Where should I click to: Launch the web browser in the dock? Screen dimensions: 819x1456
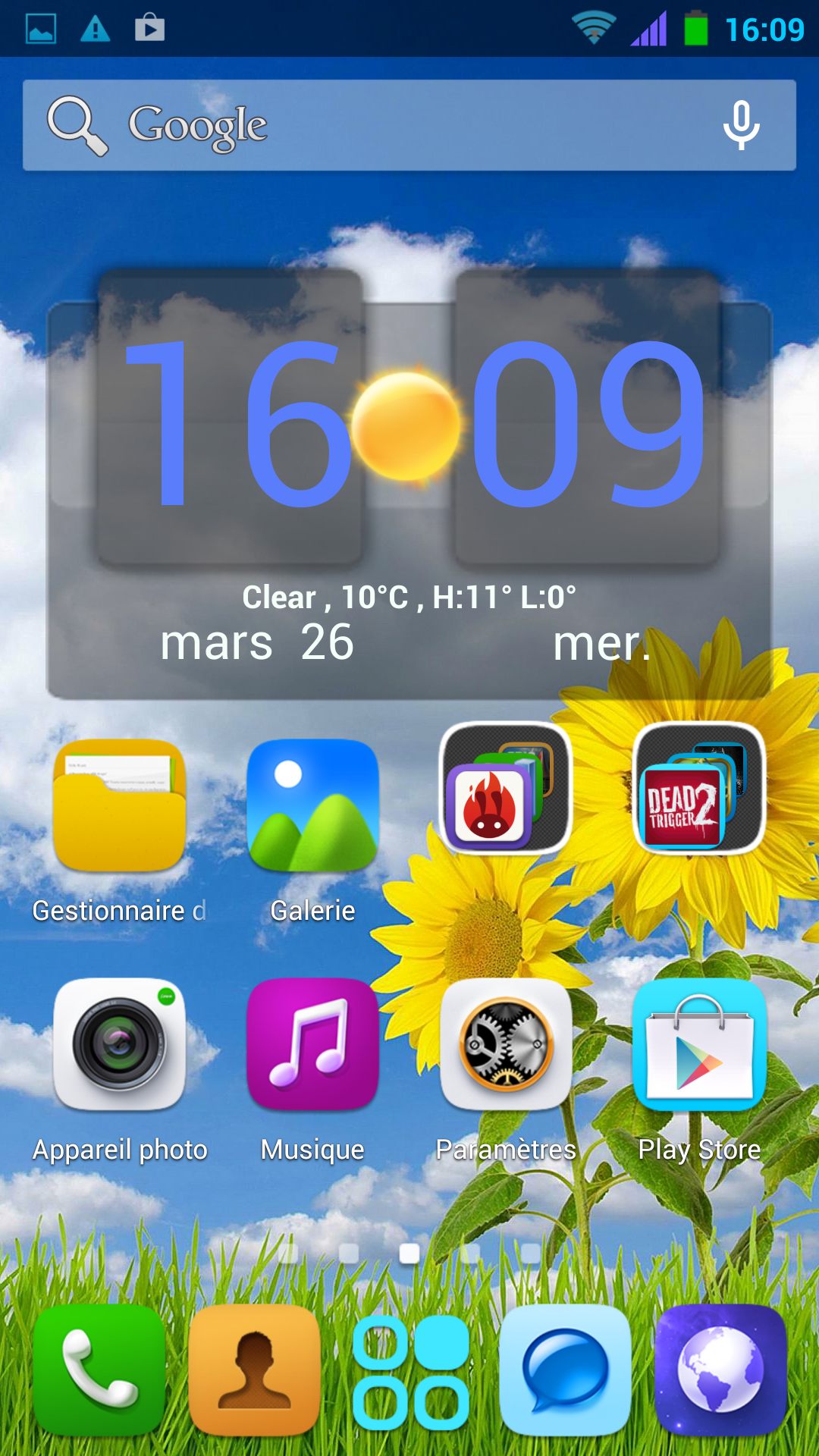pyautogui.click(x=720, y=1370)
